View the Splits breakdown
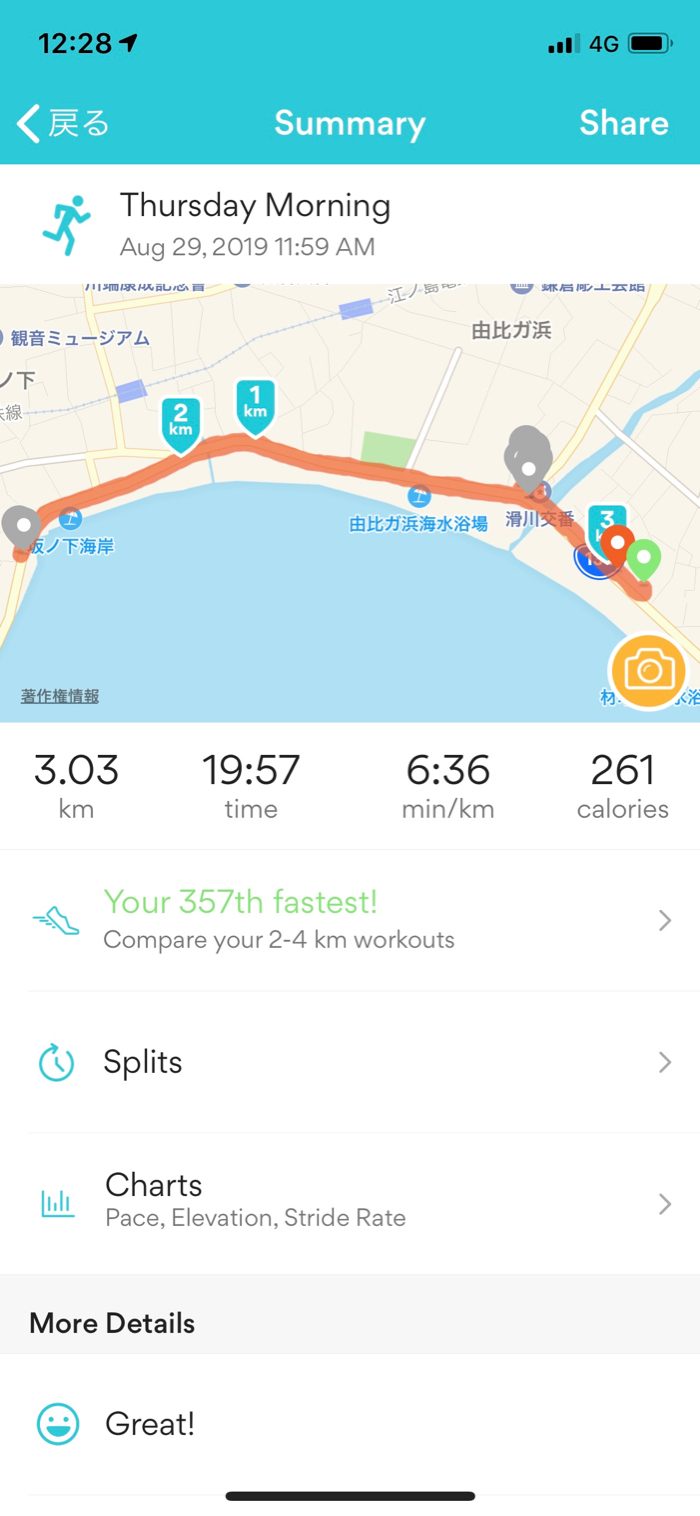Screen dimensions: 700x1516 [350, 1062]
